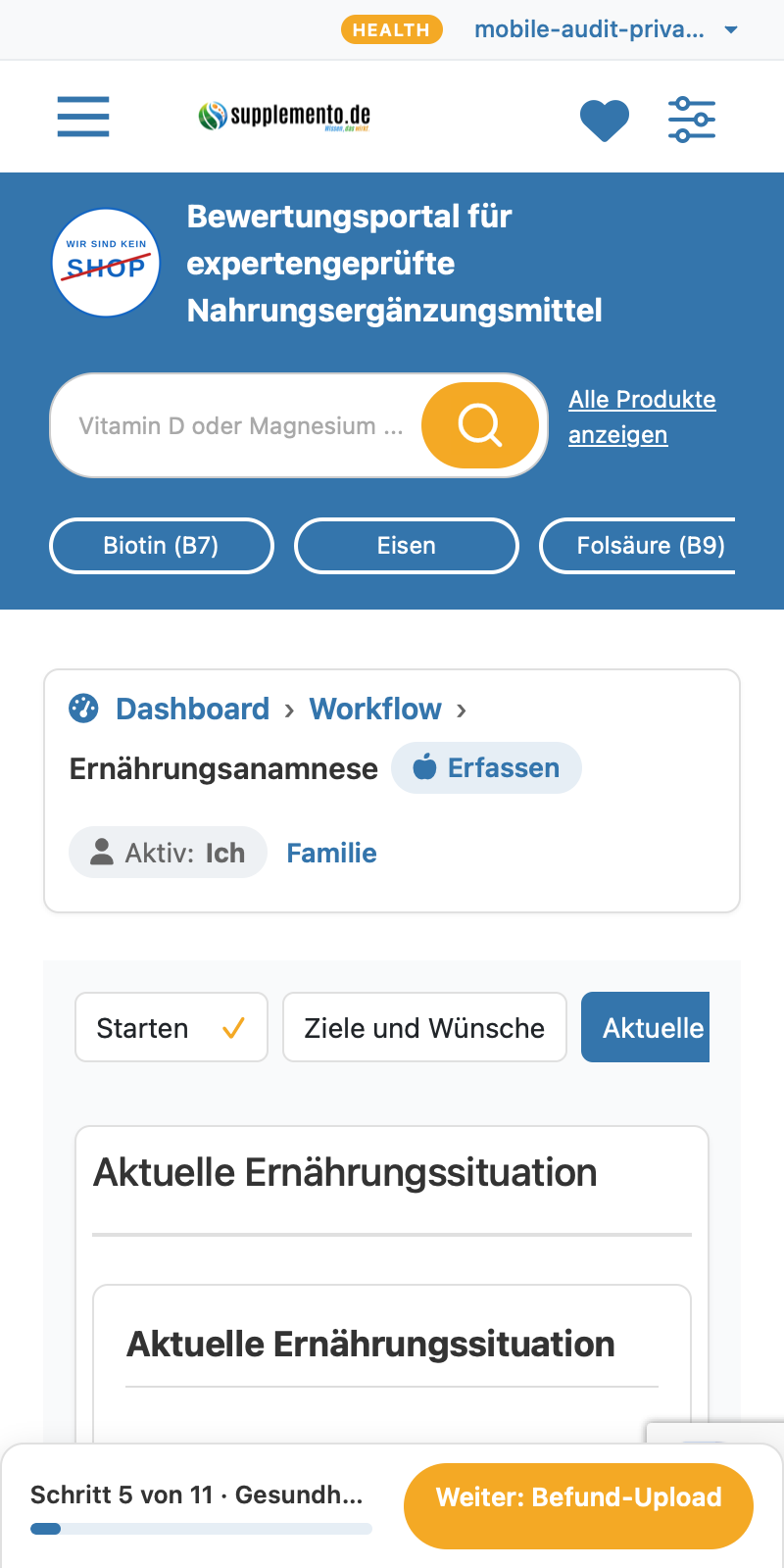Expand the mobile-audit-priva… dropdown

pos(606,29)
